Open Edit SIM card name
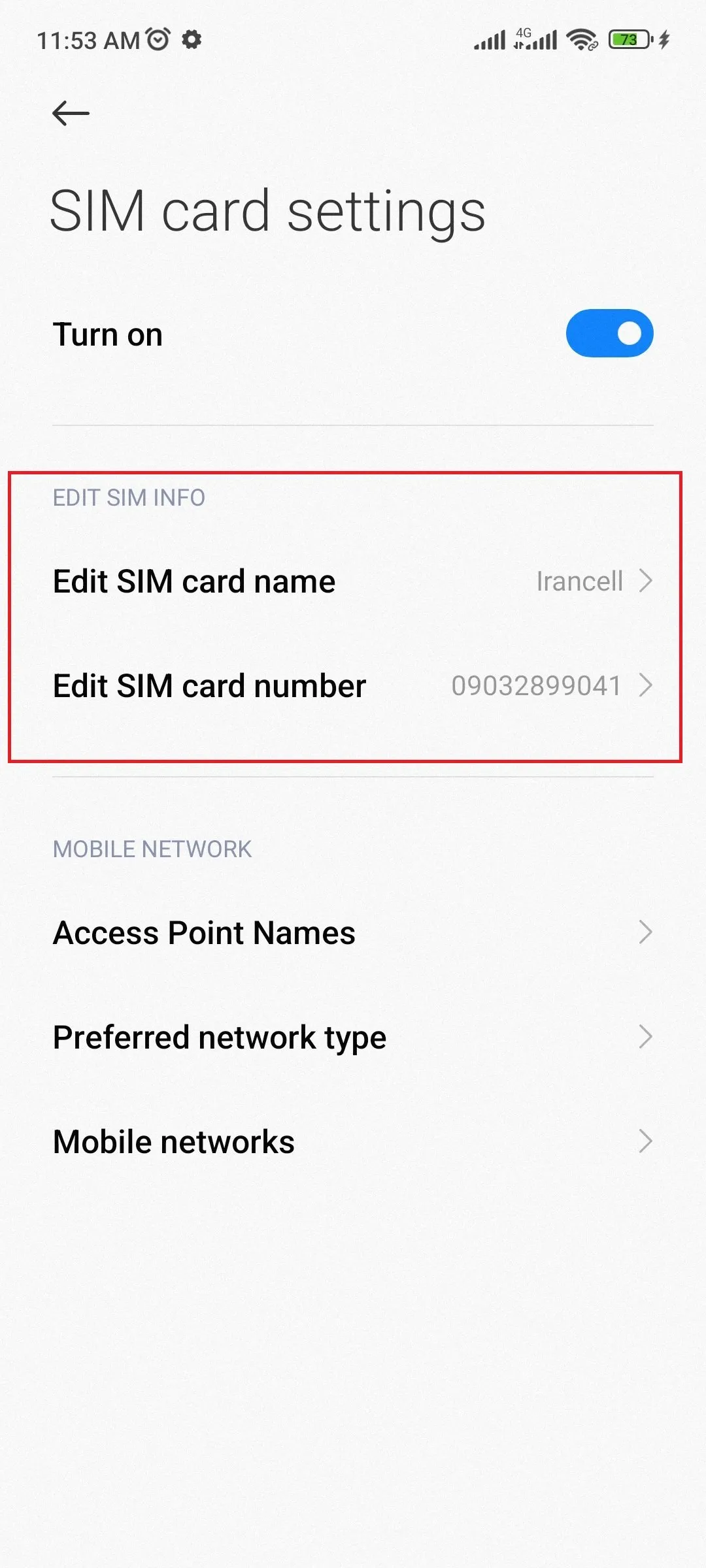706x1568 pixels. pyautogui.click(x=353, y=581)
